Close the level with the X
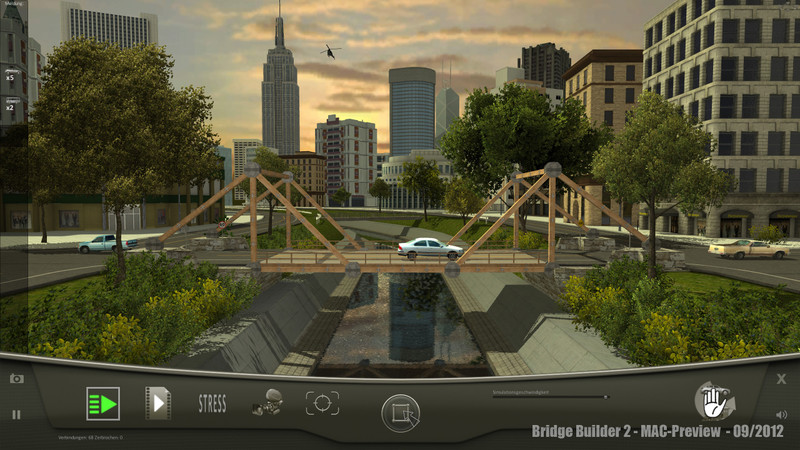This screenshot has width=800, height=450. (x=781, y=378)
